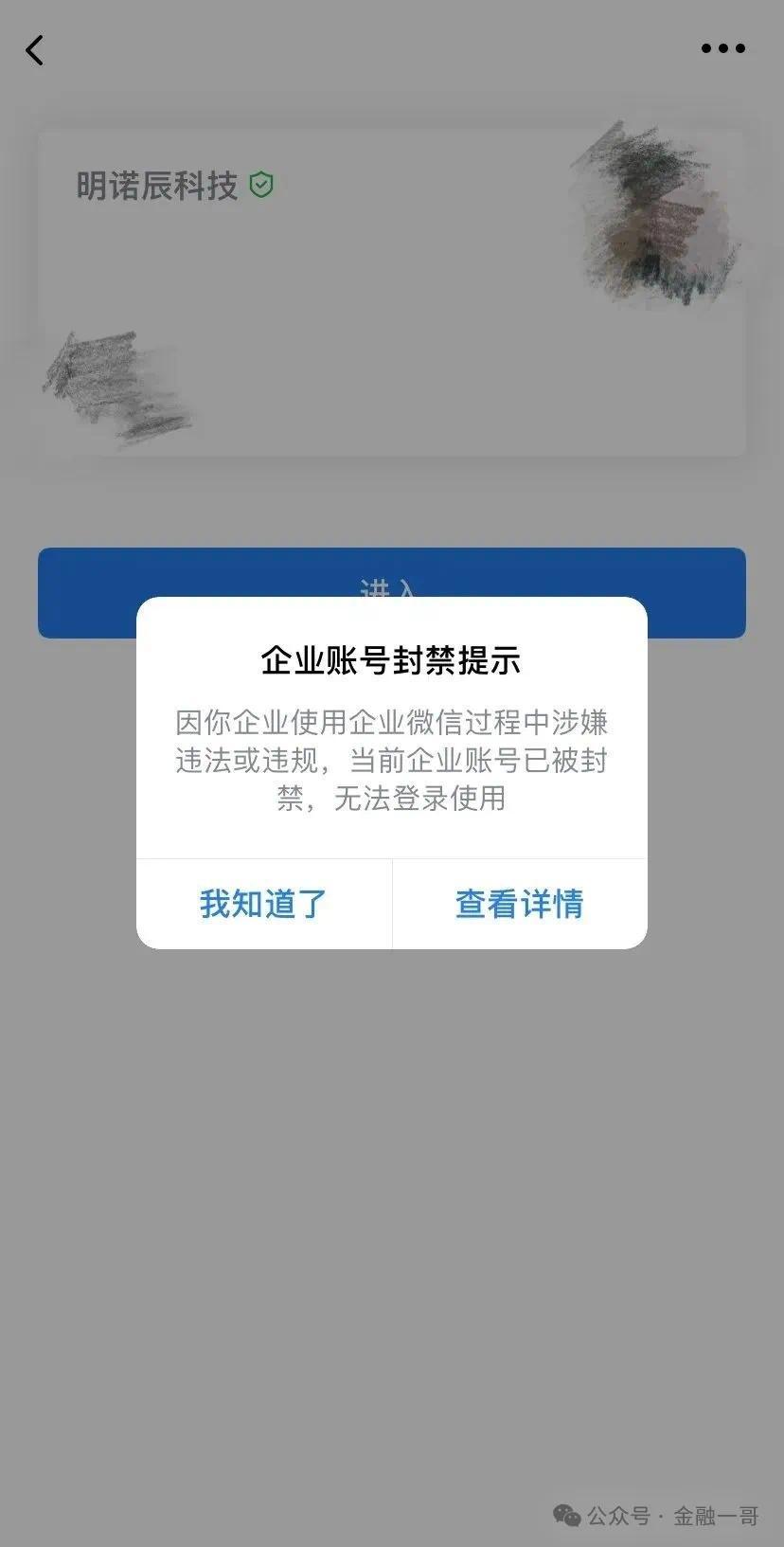Open details via 查看详情

coord(519,904)
